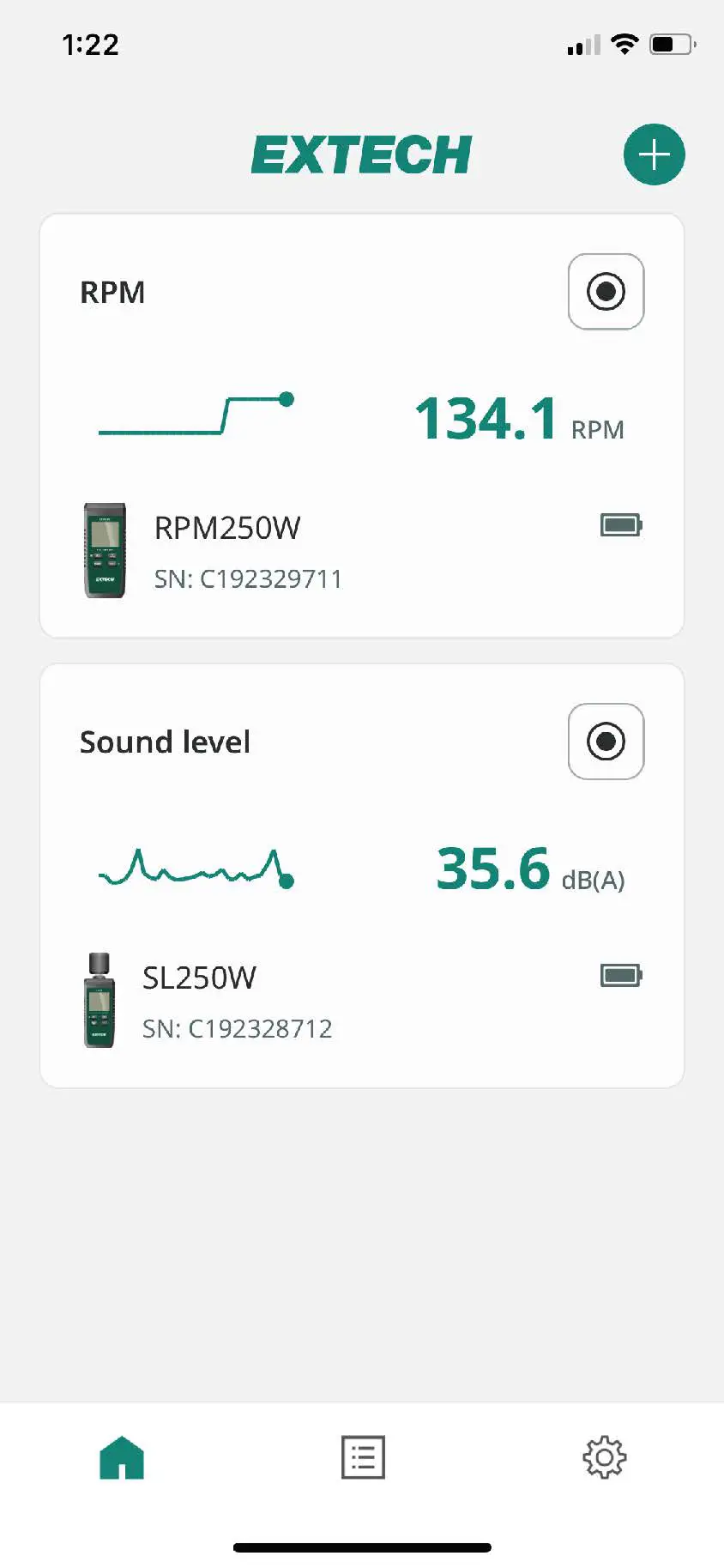
Task: Tap the RPM250W device name
Action: pos(226,528)
